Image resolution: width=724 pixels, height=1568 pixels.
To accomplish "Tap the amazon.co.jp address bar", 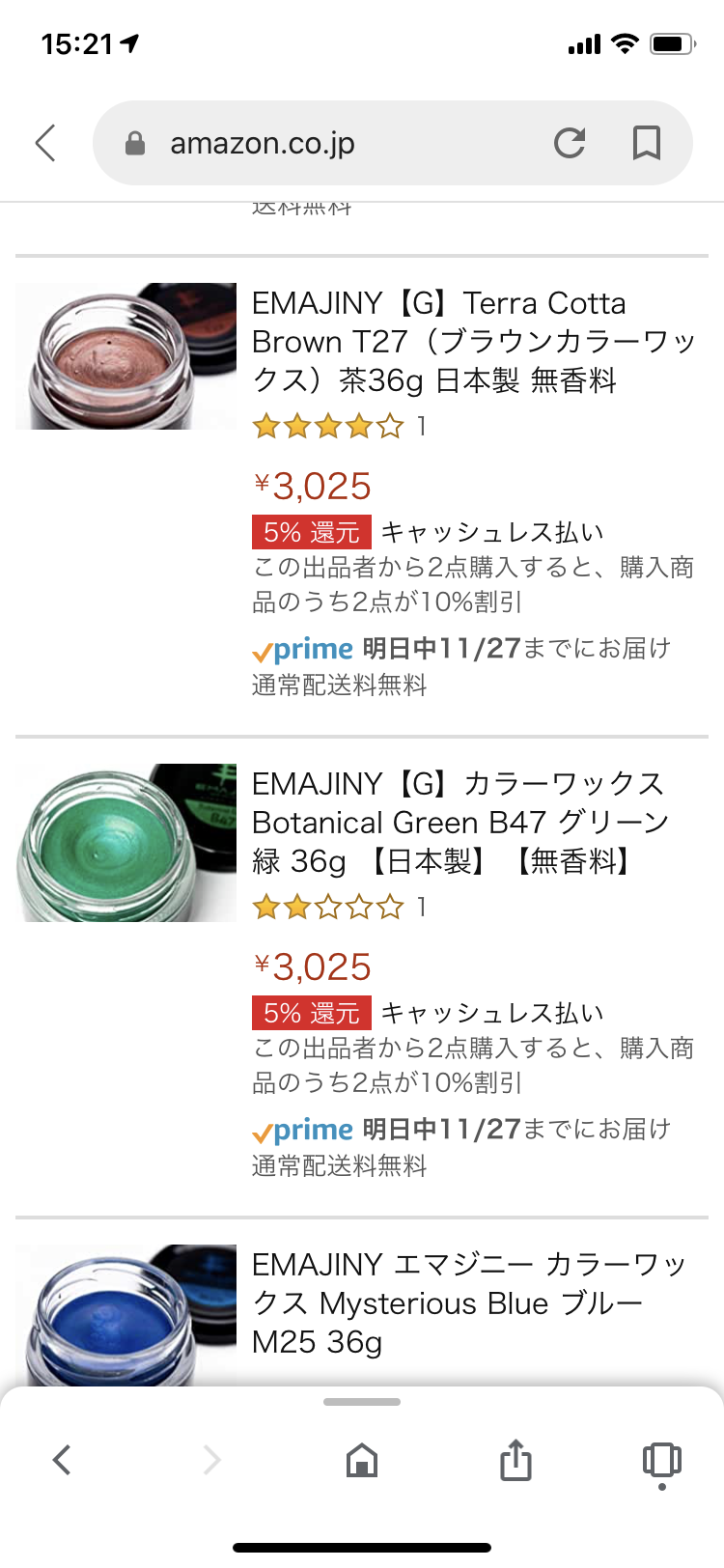I will (x=319, y=144).
